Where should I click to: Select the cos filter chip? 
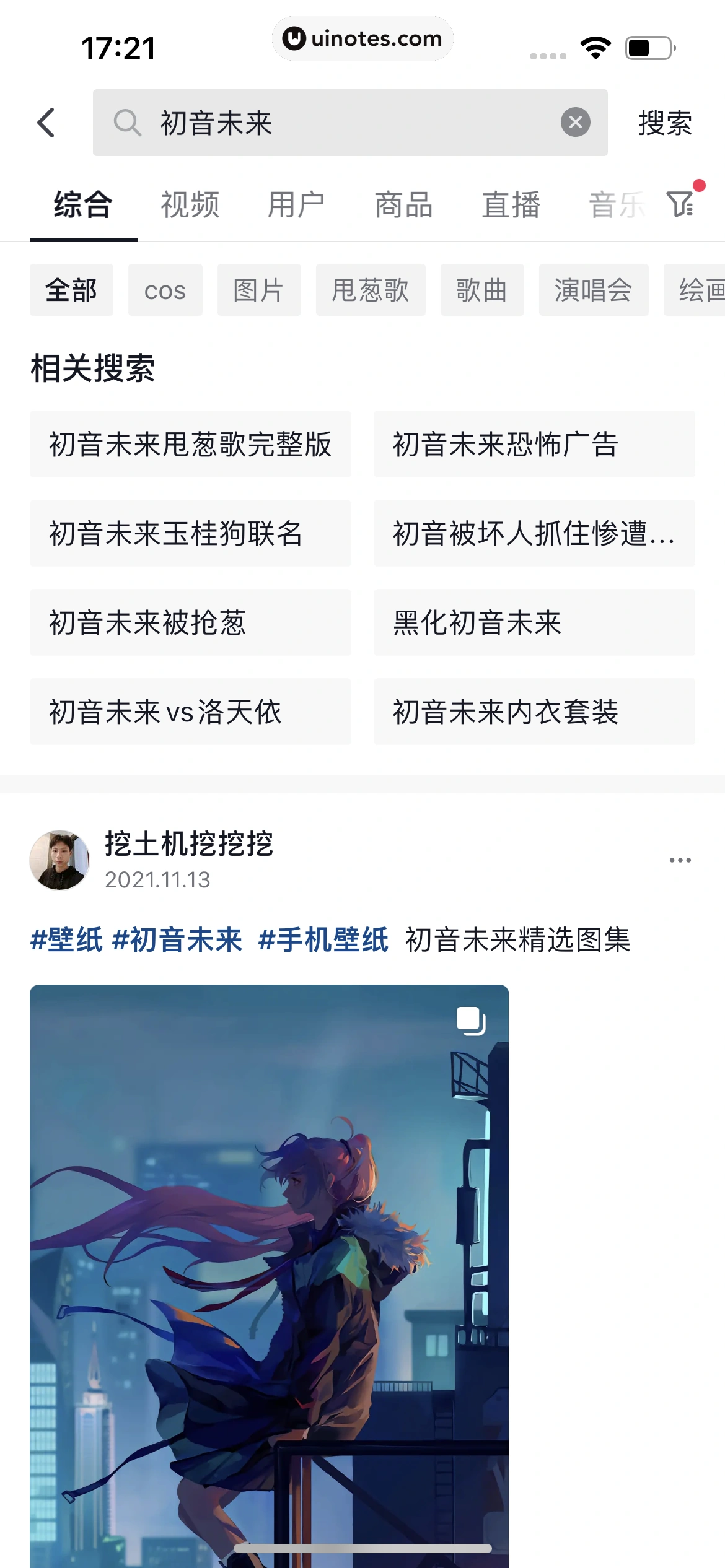[x=165, y=290]
